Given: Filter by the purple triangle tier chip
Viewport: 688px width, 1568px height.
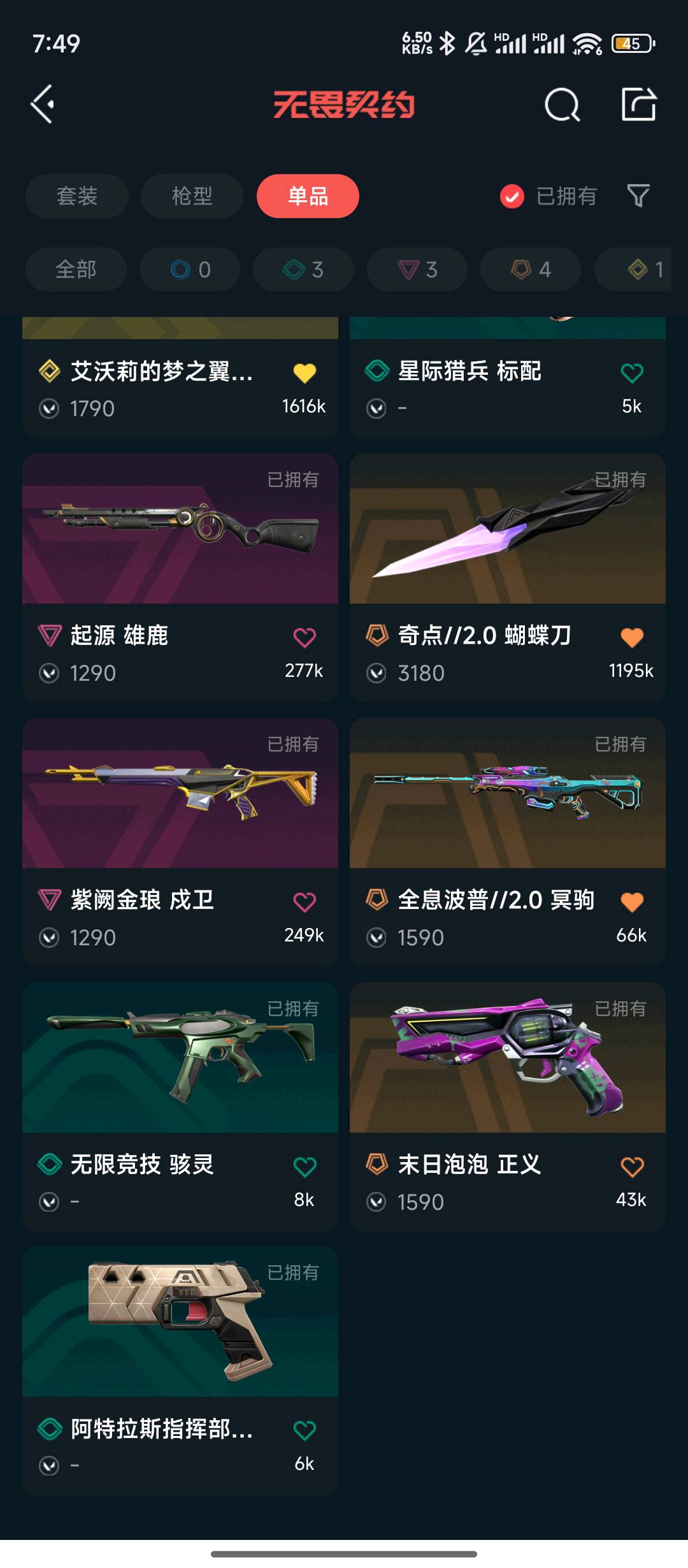Looking at the screenshot, I should 417,270.
